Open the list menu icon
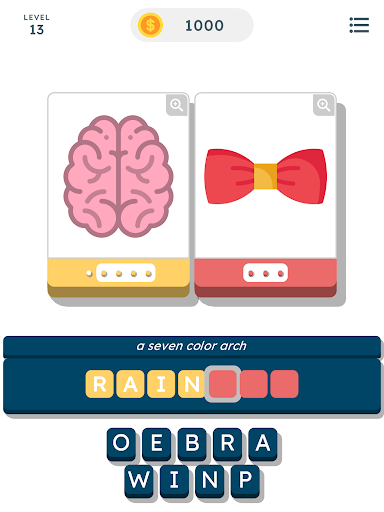The image size is (384, 512). point(359,25)
